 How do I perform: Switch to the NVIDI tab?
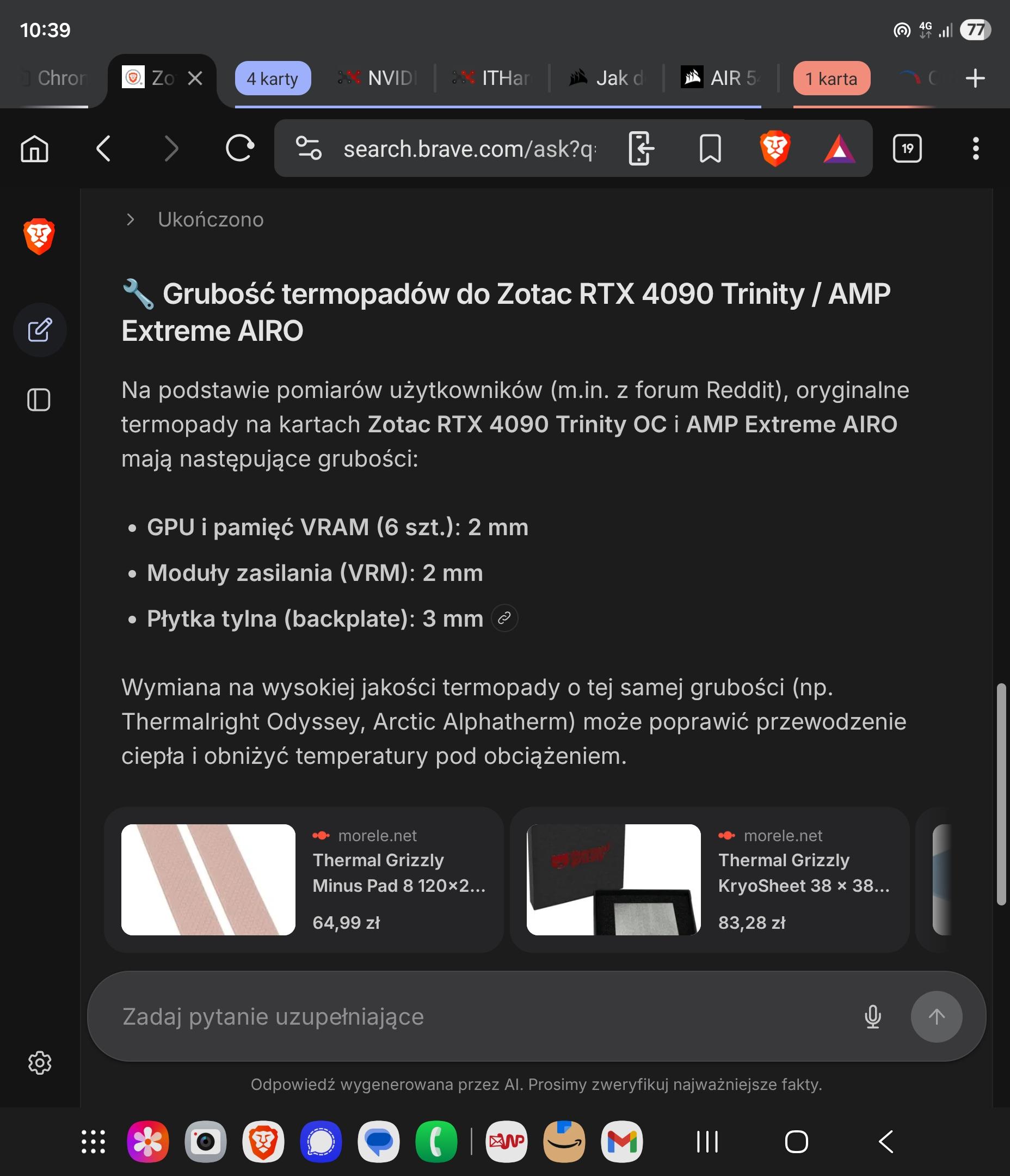(378, 78)
